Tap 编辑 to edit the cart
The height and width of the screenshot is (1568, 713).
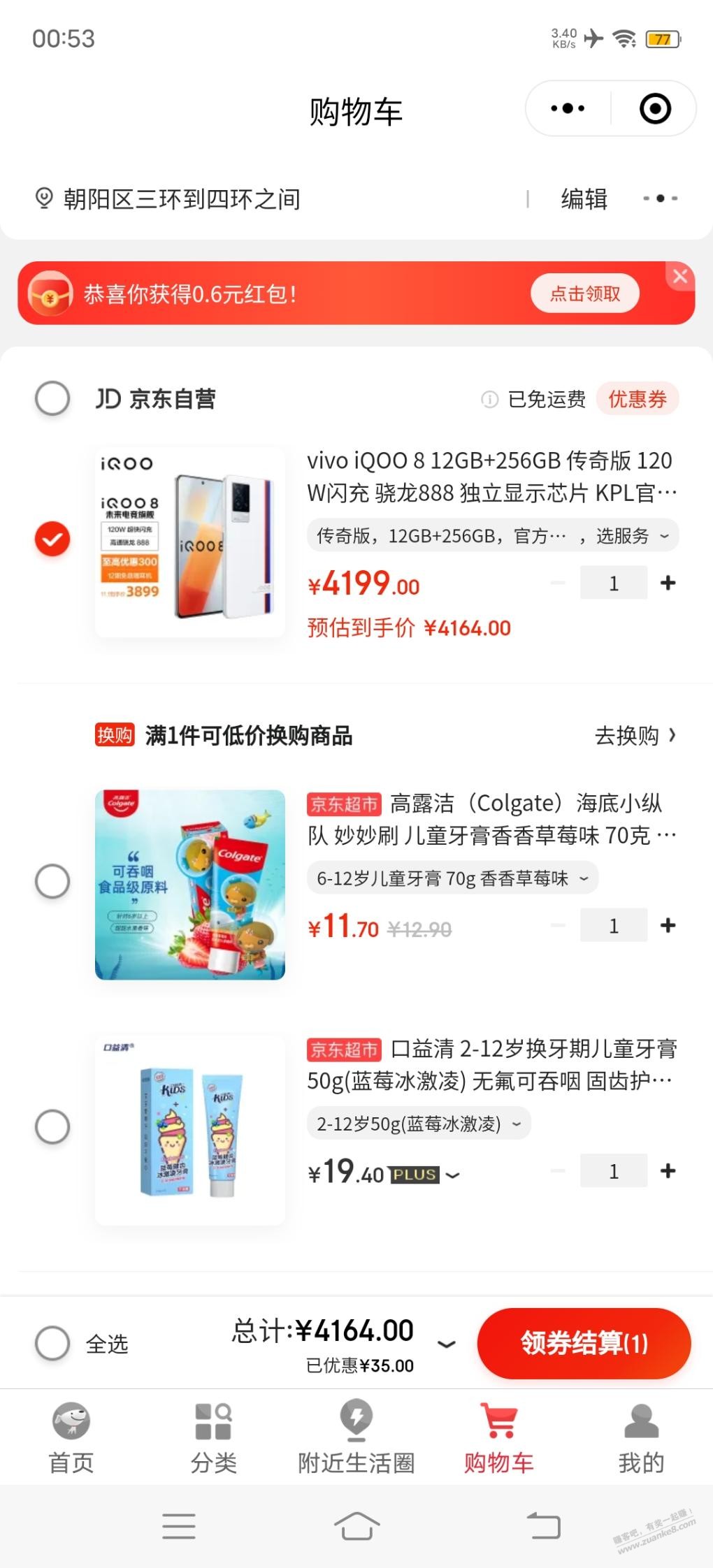(x=584, y=199)
